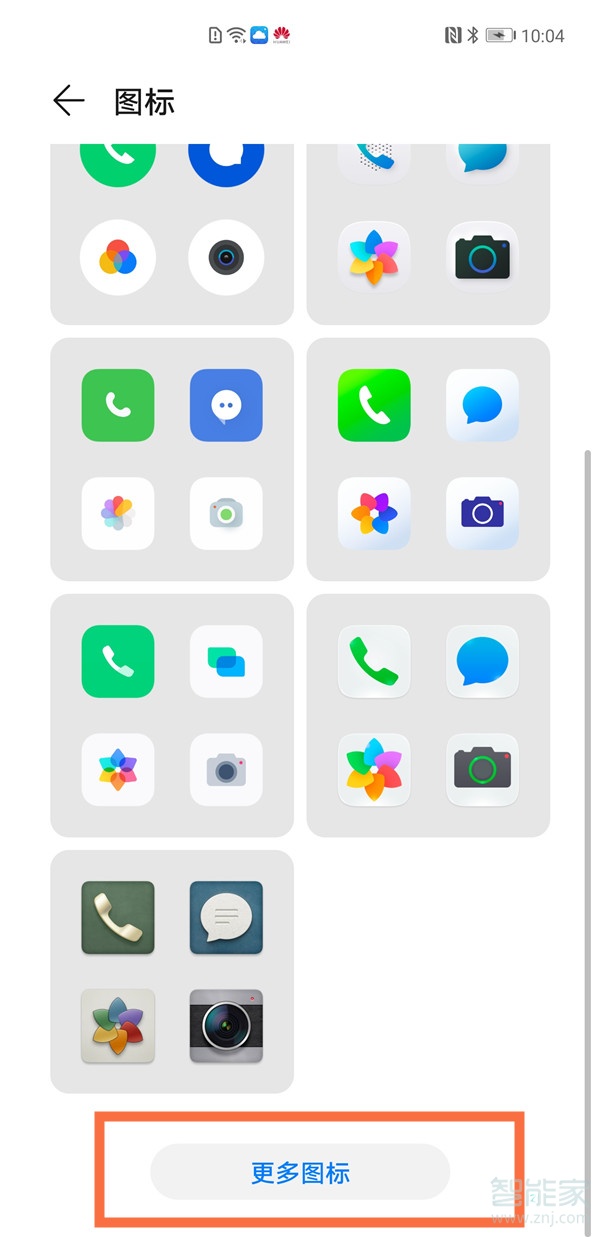The image size is (600, 1237).
Task: Select the icon pack with the green-ring dark camera
Action: [428, 715]
